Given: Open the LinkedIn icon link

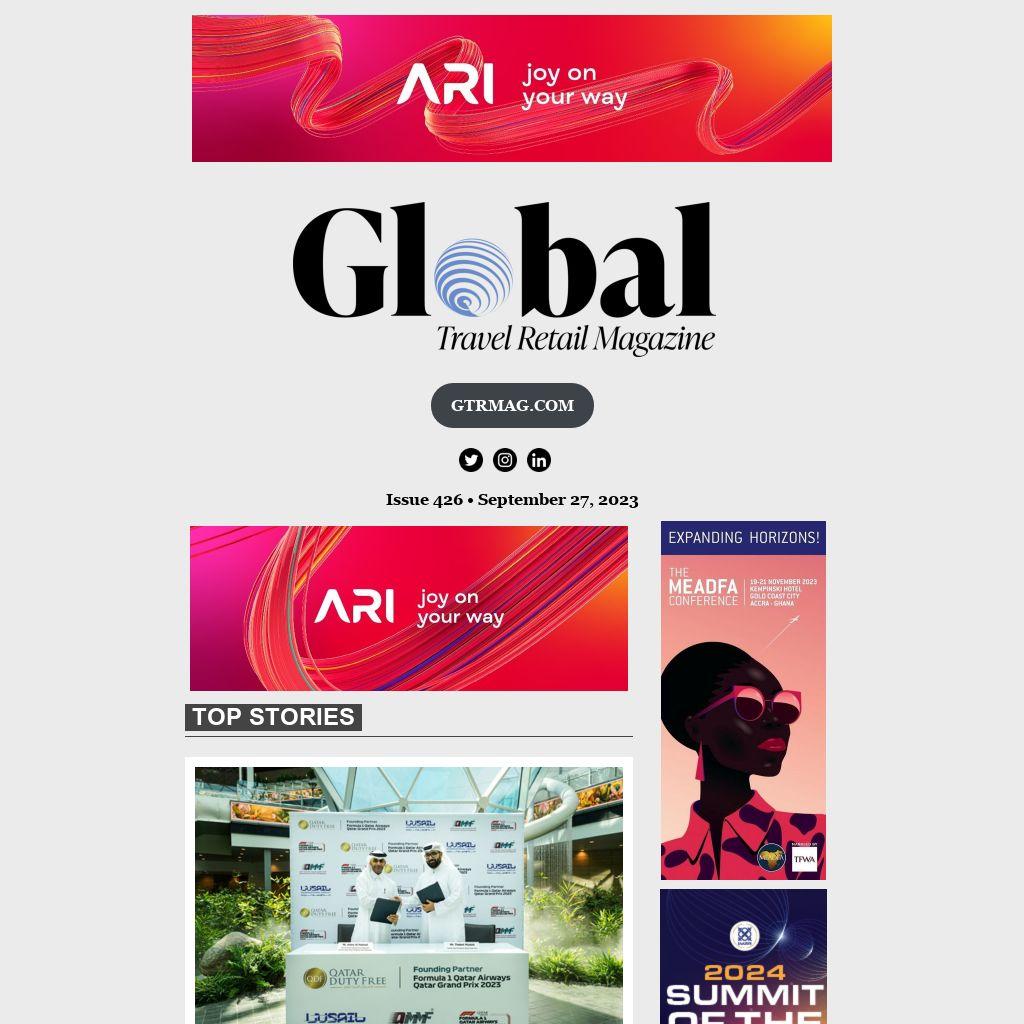Looking at the screenshot, I should (539, 460).
